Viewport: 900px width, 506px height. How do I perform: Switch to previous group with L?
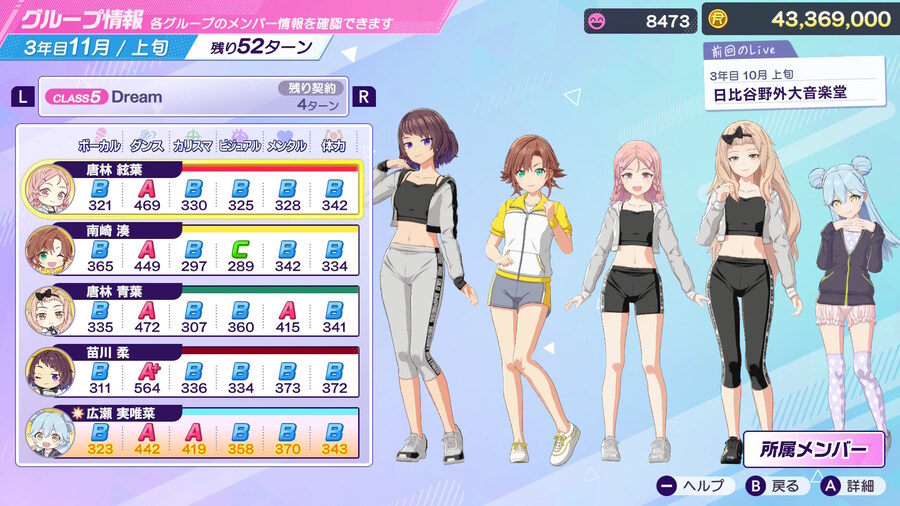(22, 97)
